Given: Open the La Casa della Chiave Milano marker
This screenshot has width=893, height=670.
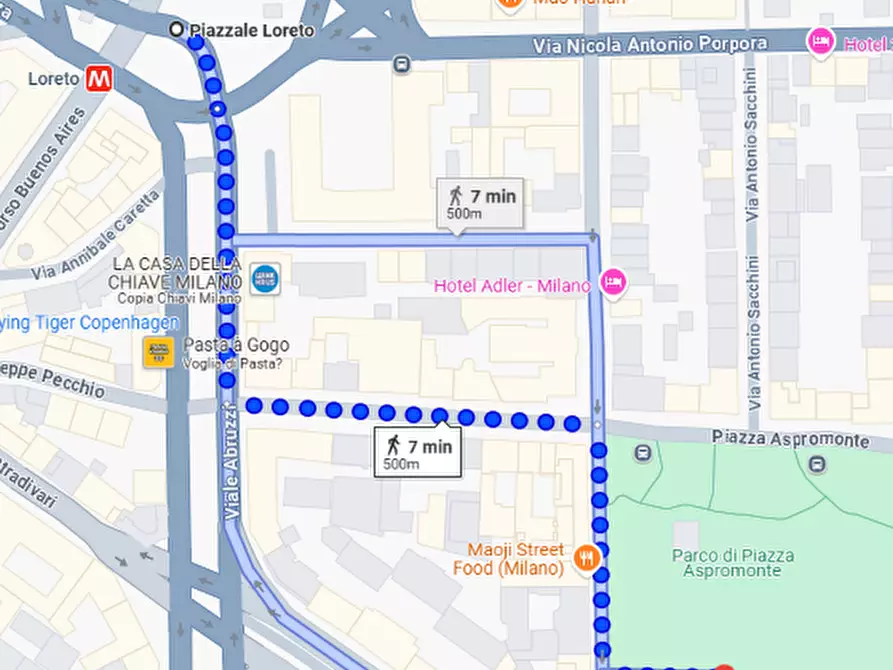Looking at the screenshot, I should (x=265, y=279).
